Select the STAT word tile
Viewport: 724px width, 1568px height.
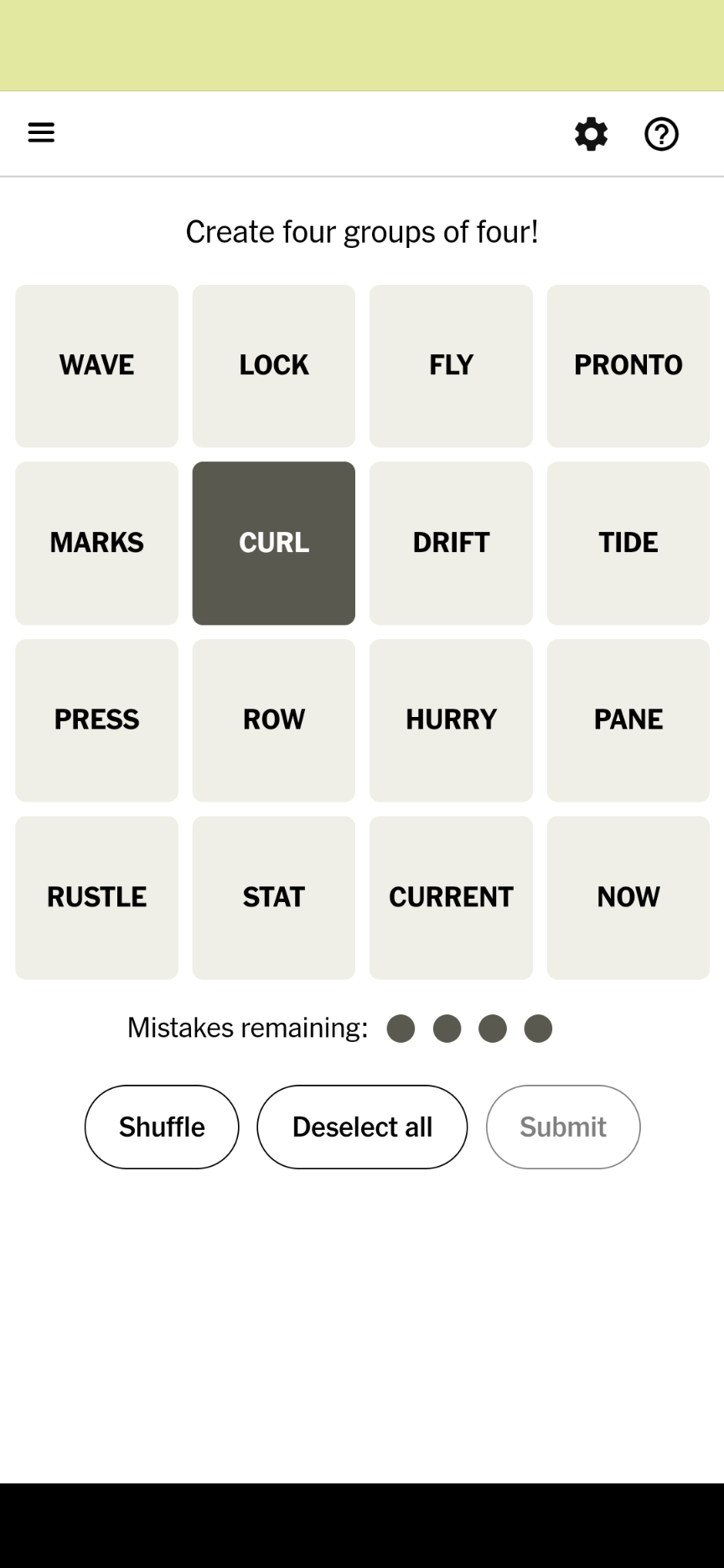pos(274,897)
